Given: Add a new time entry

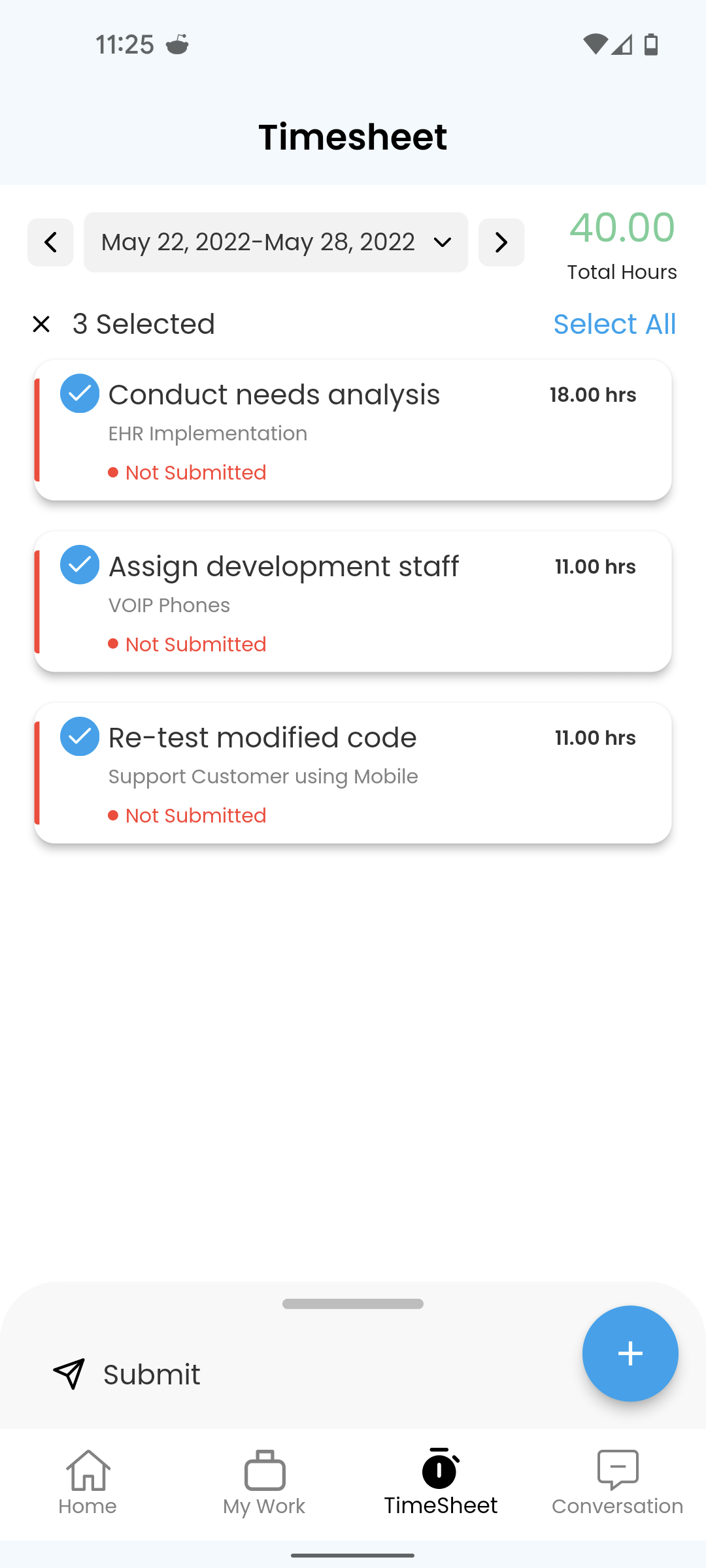Looking at the screenshot, I should (x=630, y=1354).
